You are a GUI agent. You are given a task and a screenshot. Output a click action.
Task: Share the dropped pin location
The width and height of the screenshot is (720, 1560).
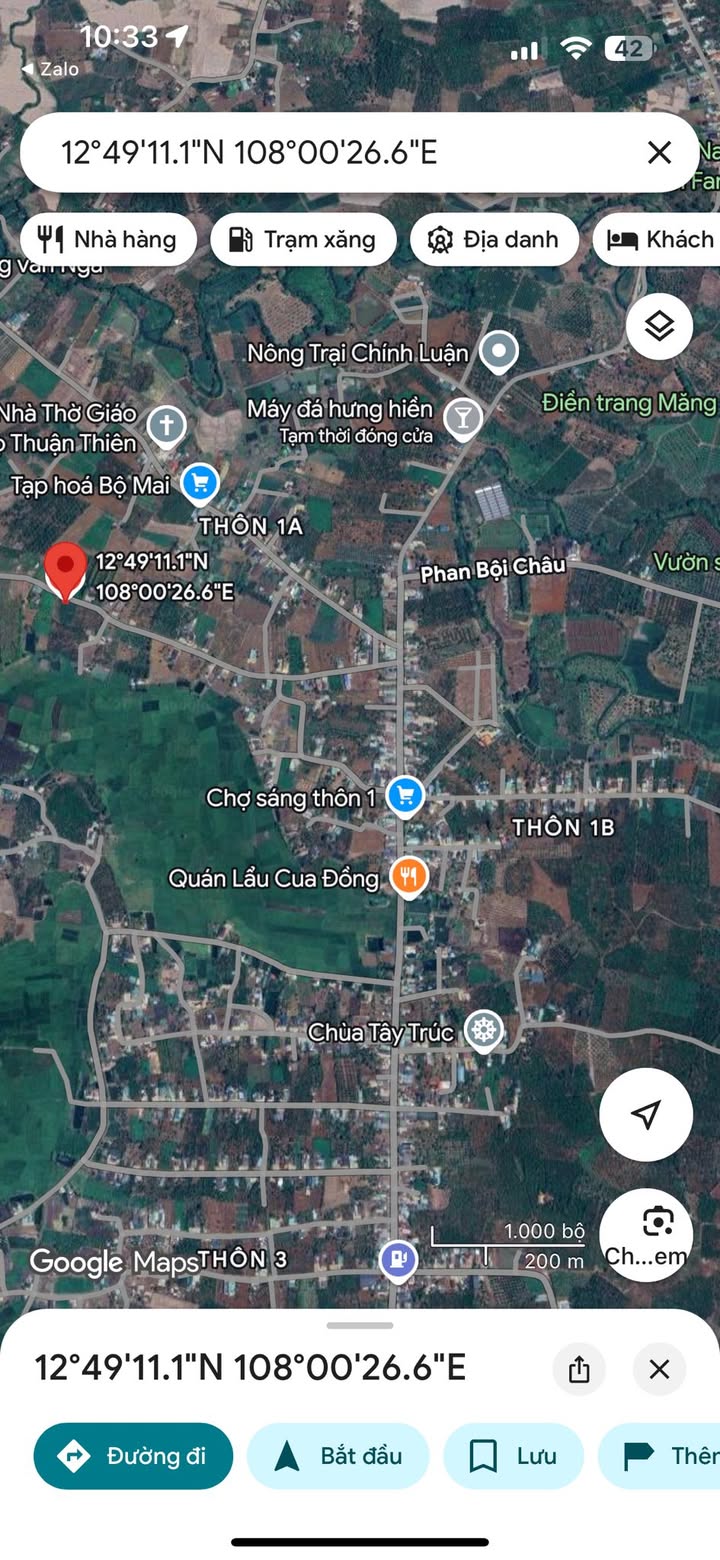pyautogui.click(x=579, y=1369)
